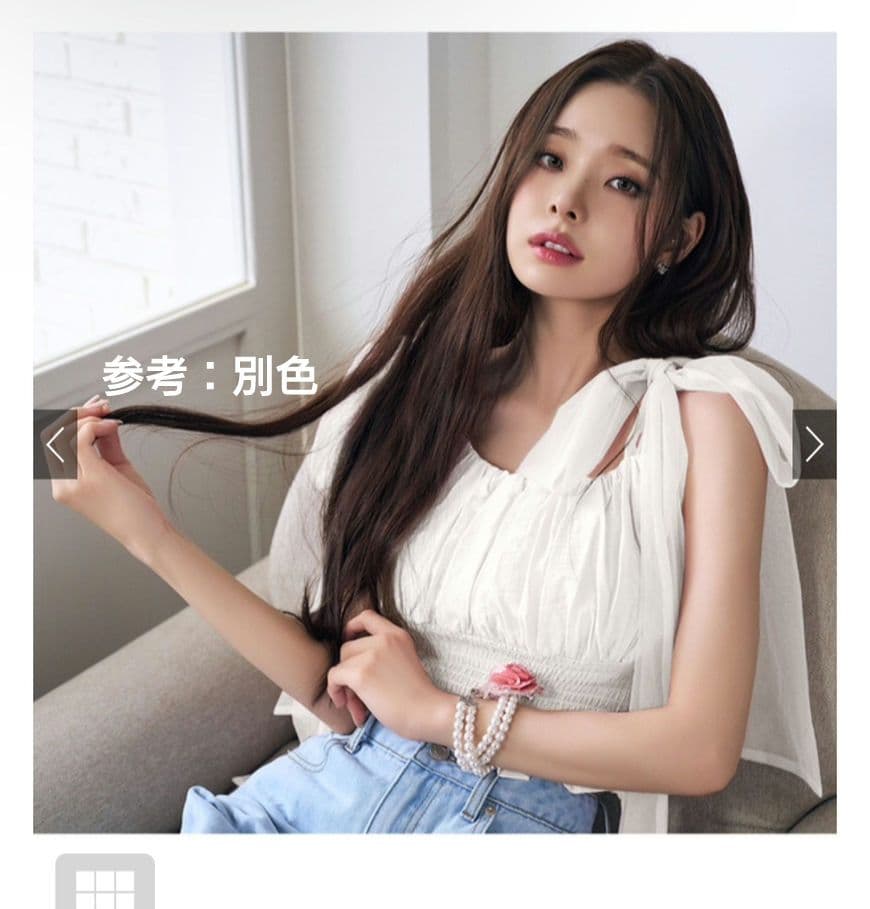Go to the next product image
This screenshot has height=909, width=870.
coord(814,444)
